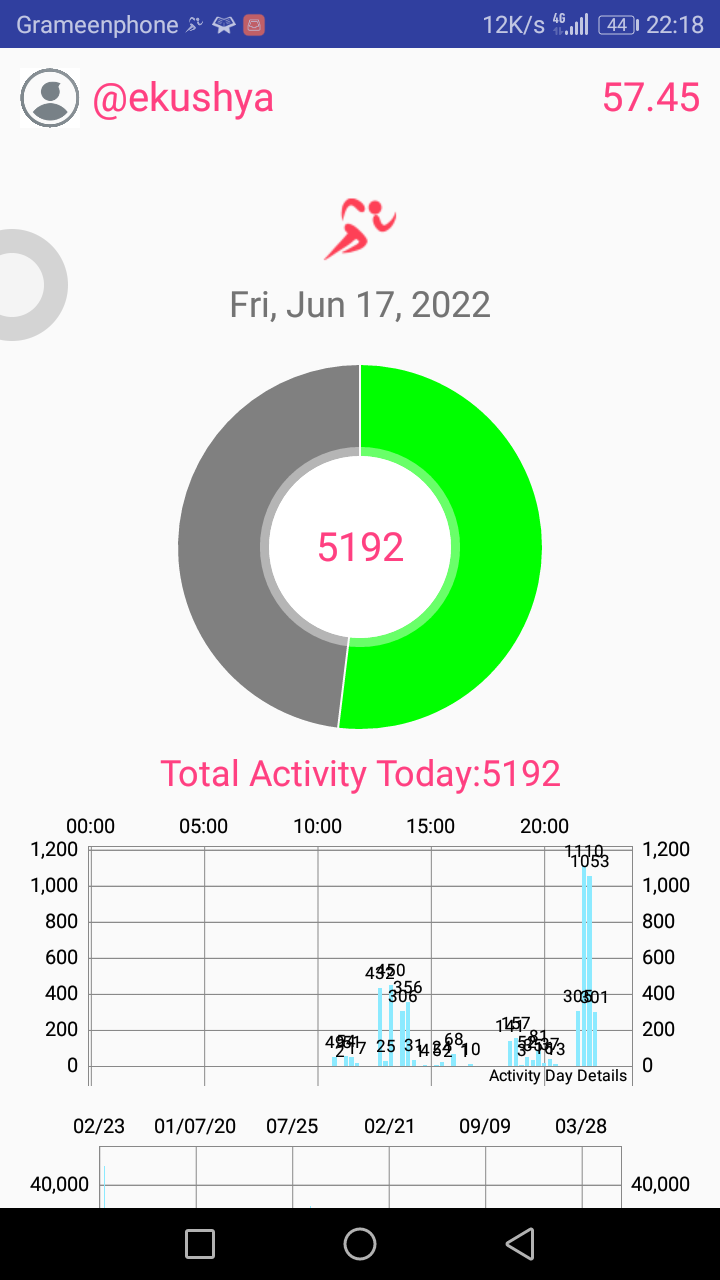The image size is (720, 1280).
Task: Tap the 5192 activity donut chart
Action: pyautogui.click(x=360, y=546)
